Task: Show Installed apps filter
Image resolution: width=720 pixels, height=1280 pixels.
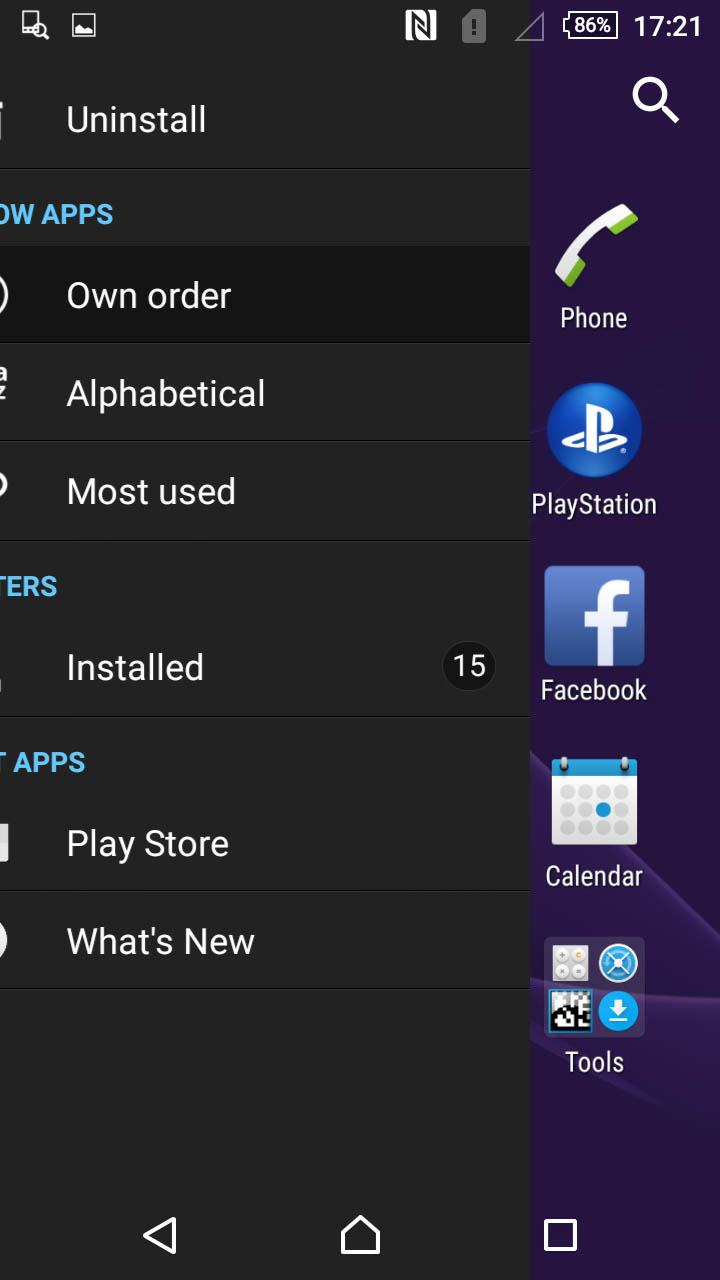Action: 265,667
